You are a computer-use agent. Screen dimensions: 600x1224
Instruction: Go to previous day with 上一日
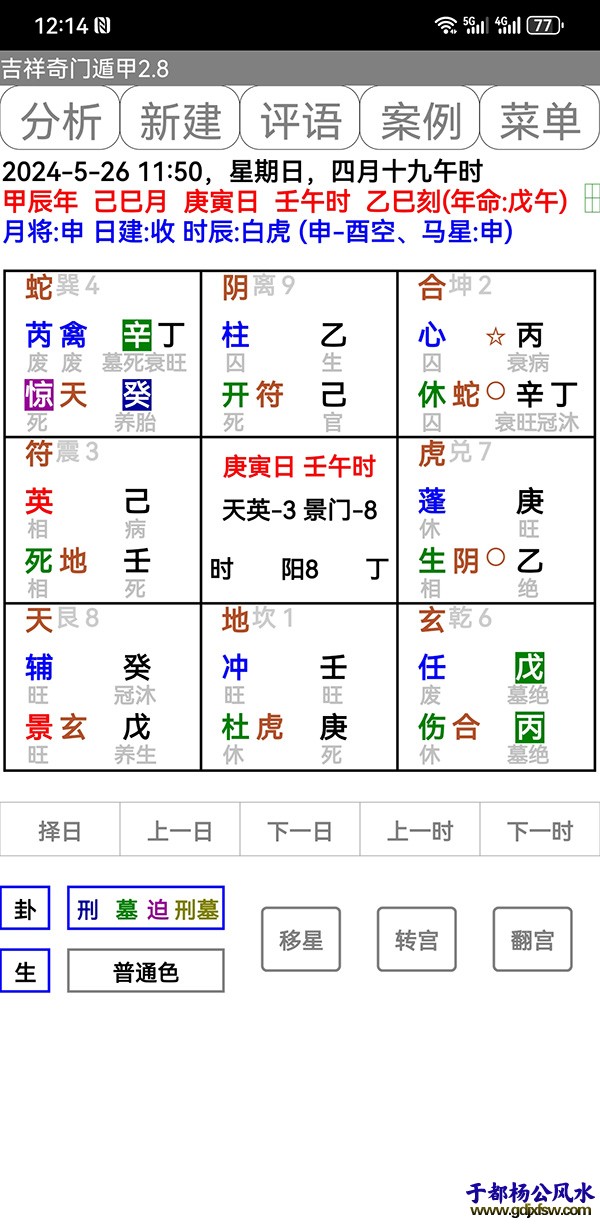click(x=180, y=830)
